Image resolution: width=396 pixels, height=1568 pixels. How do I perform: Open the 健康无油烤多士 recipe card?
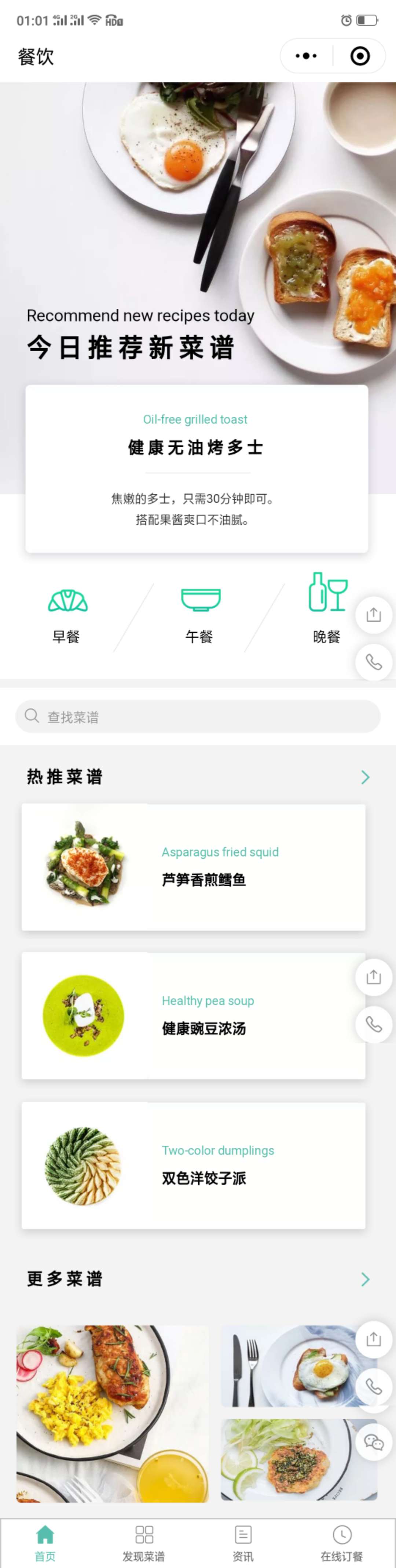(x=197, y=468)
